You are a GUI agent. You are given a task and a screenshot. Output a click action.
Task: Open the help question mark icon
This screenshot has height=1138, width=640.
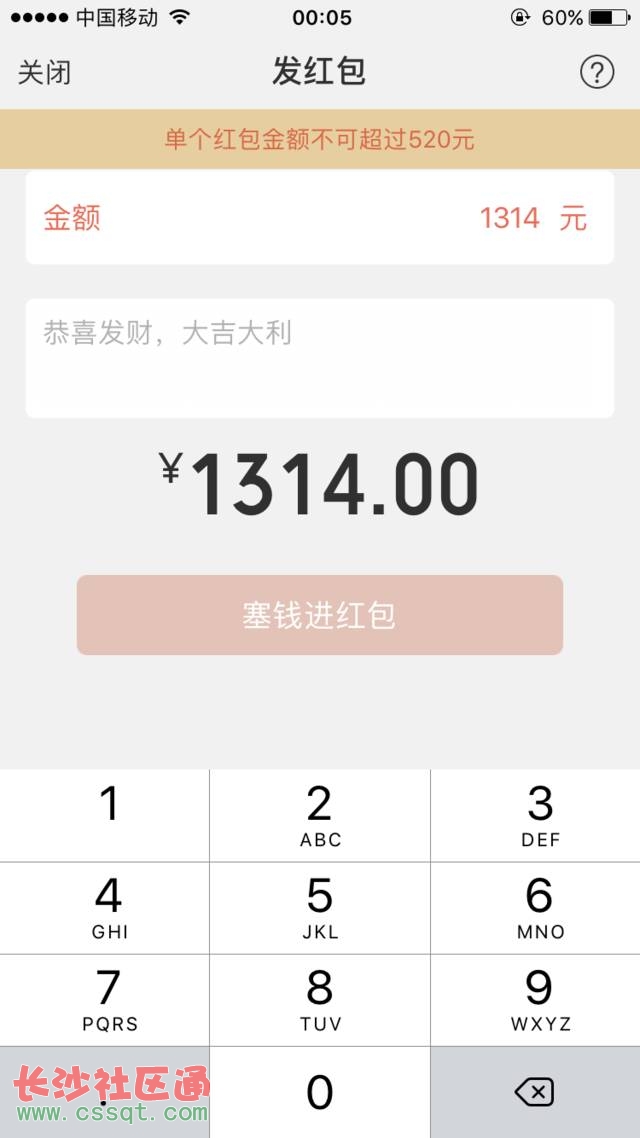click(x=596, y=72)
